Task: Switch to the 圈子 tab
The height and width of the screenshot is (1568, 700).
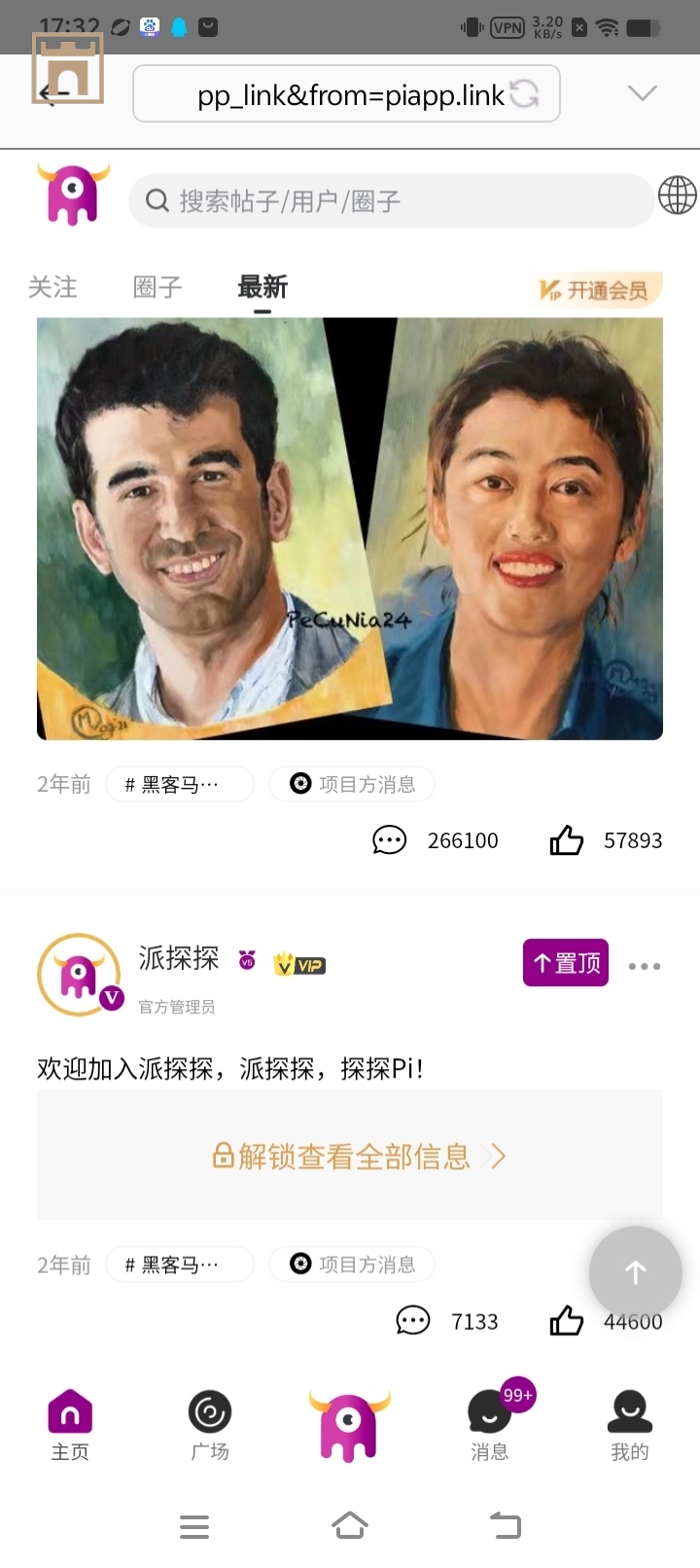Action: click(x=157, y=287)
